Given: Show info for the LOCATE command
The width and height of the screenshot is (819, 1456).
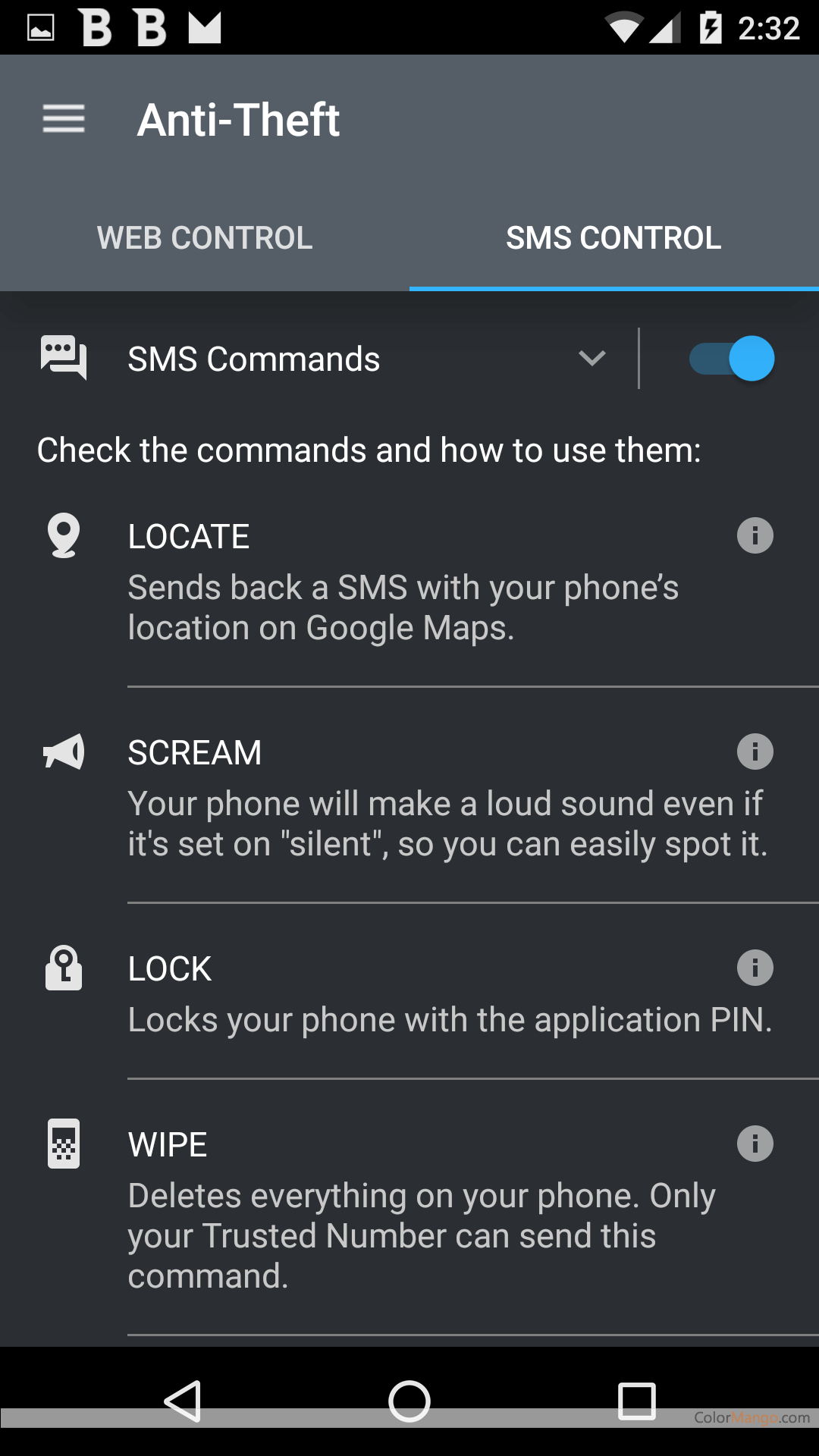Looking at the screenshot, I should tap(755, 535).
